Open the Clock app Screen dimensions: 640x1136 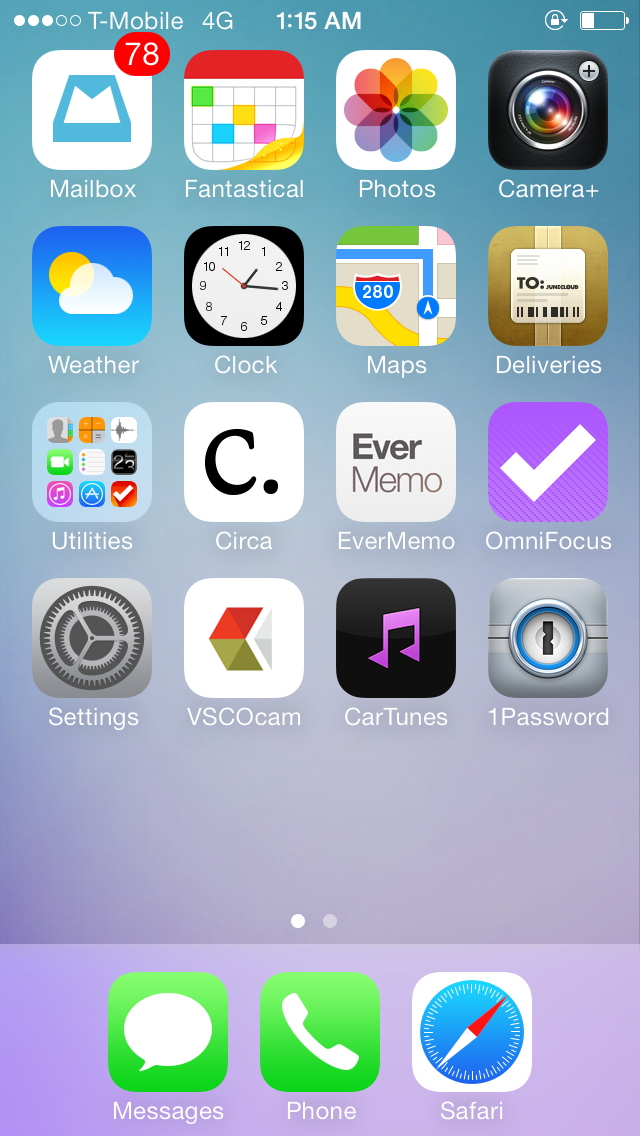tap(244, 286)
